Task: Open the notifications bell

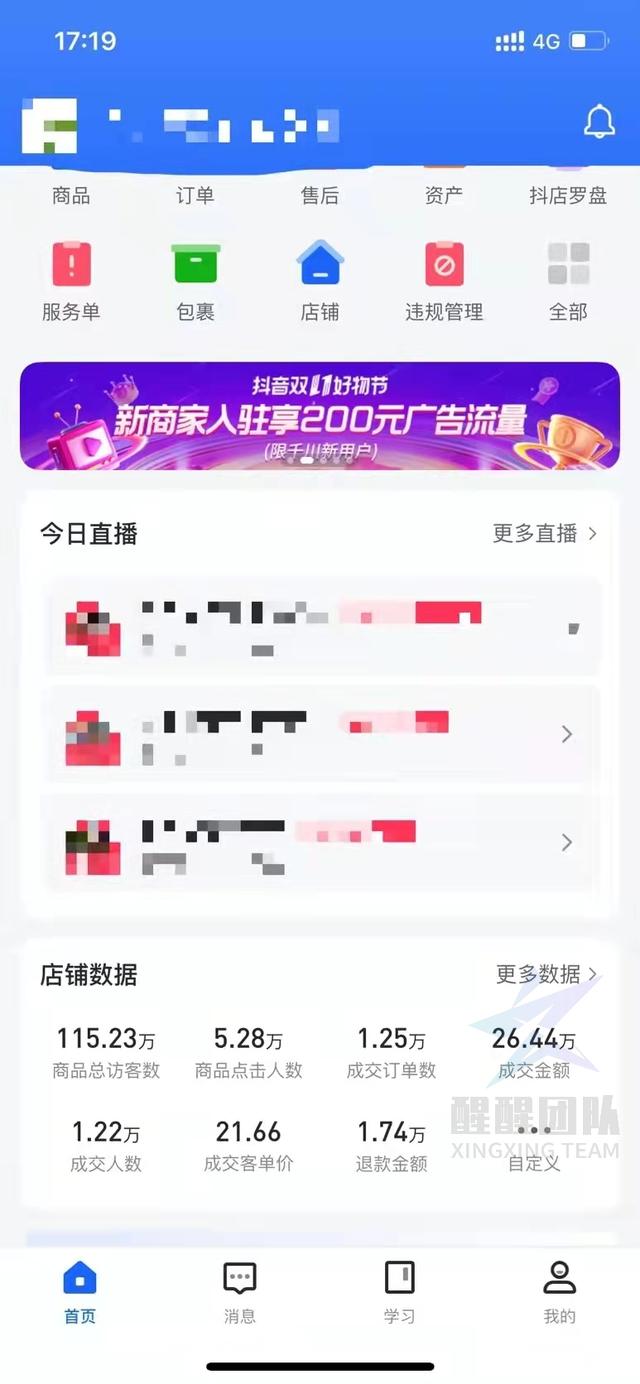Action: tap(599, 122)
